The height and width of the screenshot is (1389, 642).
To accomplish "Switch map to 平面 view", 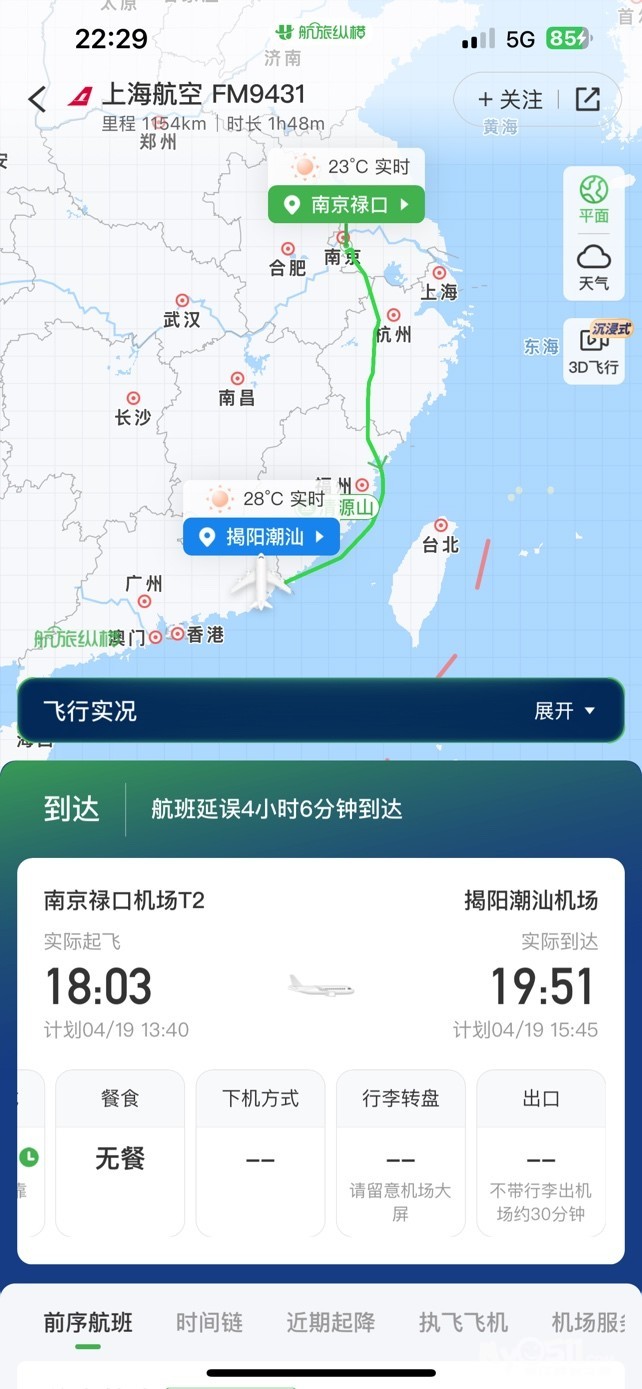I will 593,198.
